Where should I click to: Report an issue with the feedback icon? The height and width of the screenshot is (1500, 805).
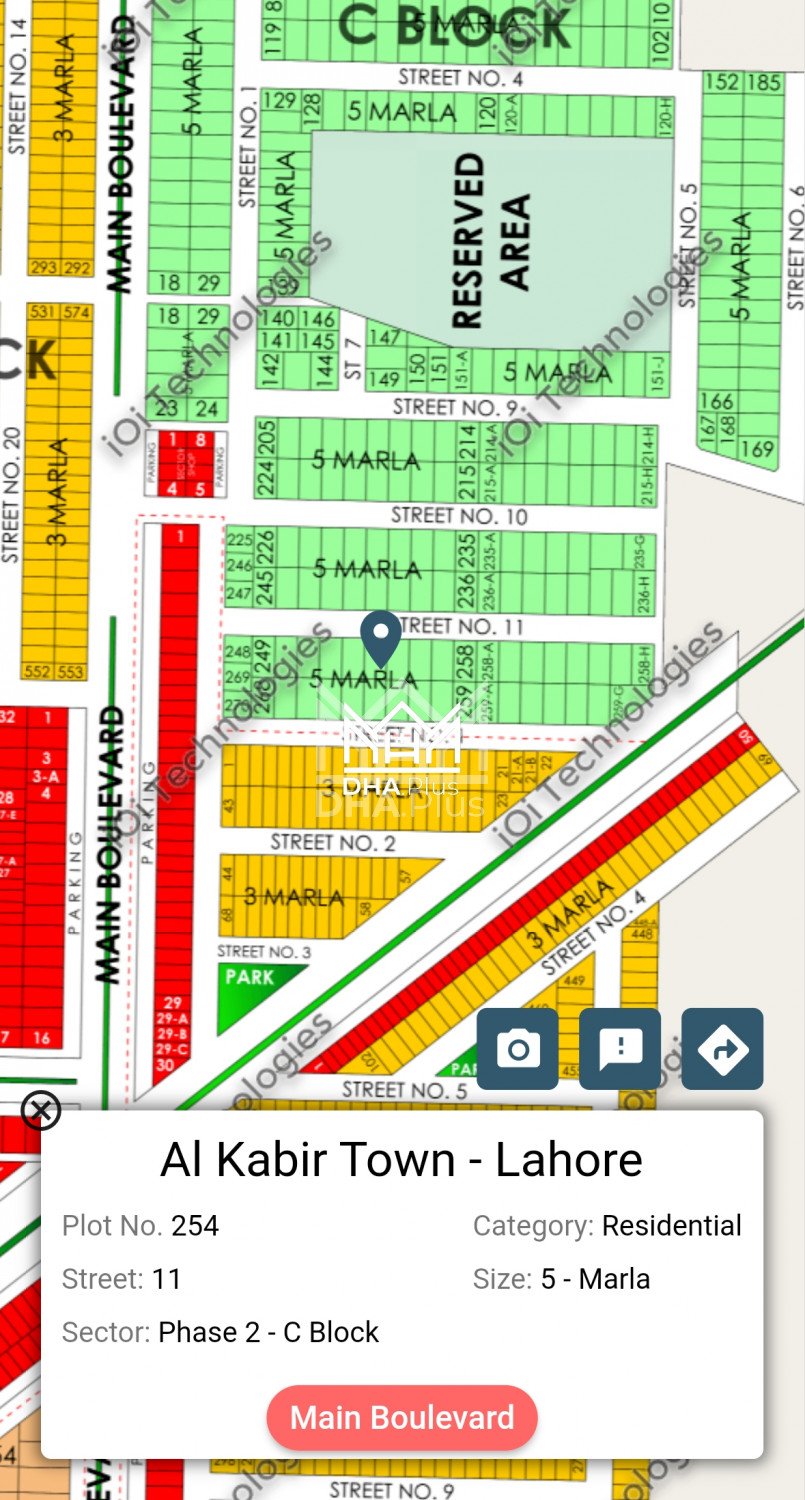pyautogui.click(x=620, y=1049)
